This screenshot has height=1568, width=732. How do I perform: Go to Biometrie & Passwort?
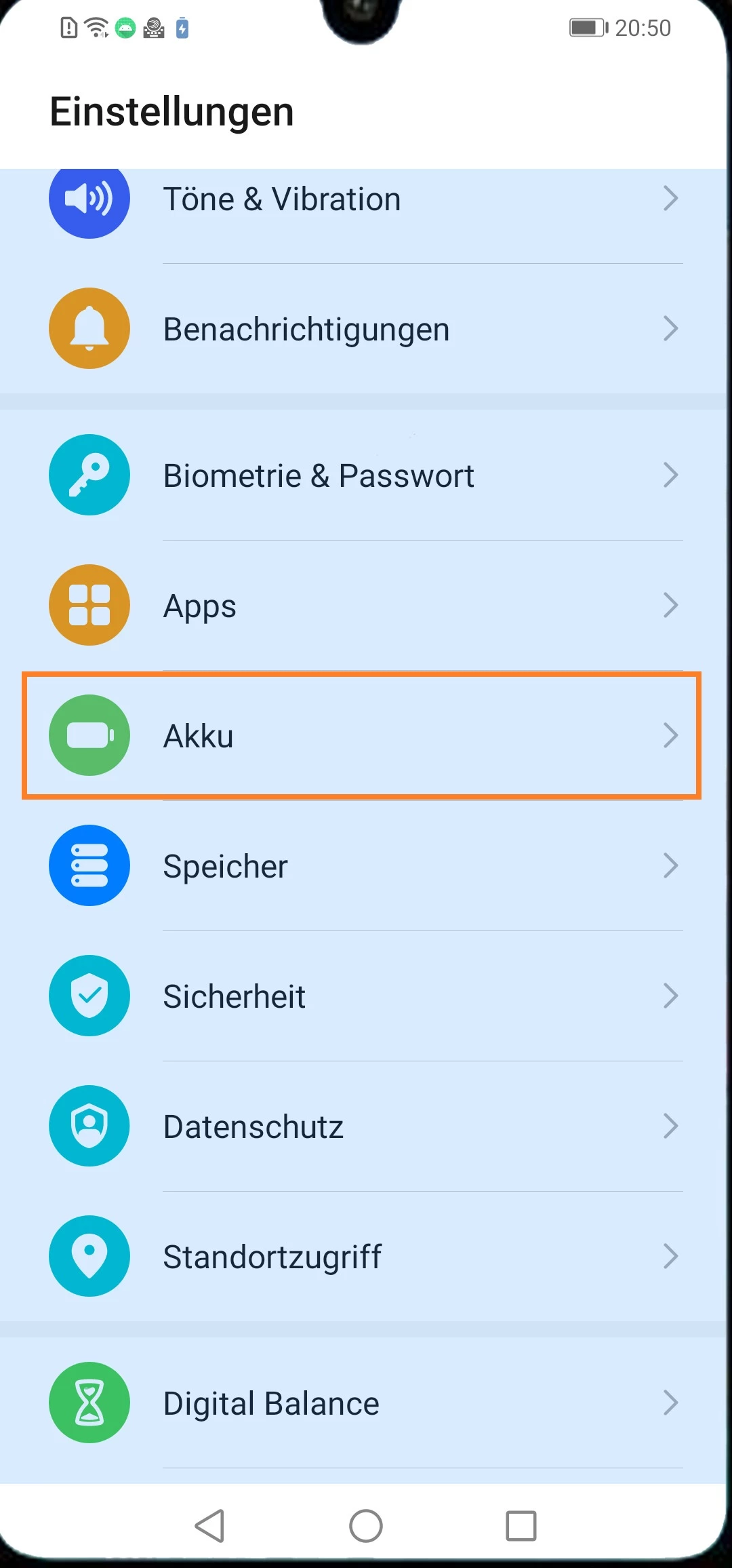366,475
